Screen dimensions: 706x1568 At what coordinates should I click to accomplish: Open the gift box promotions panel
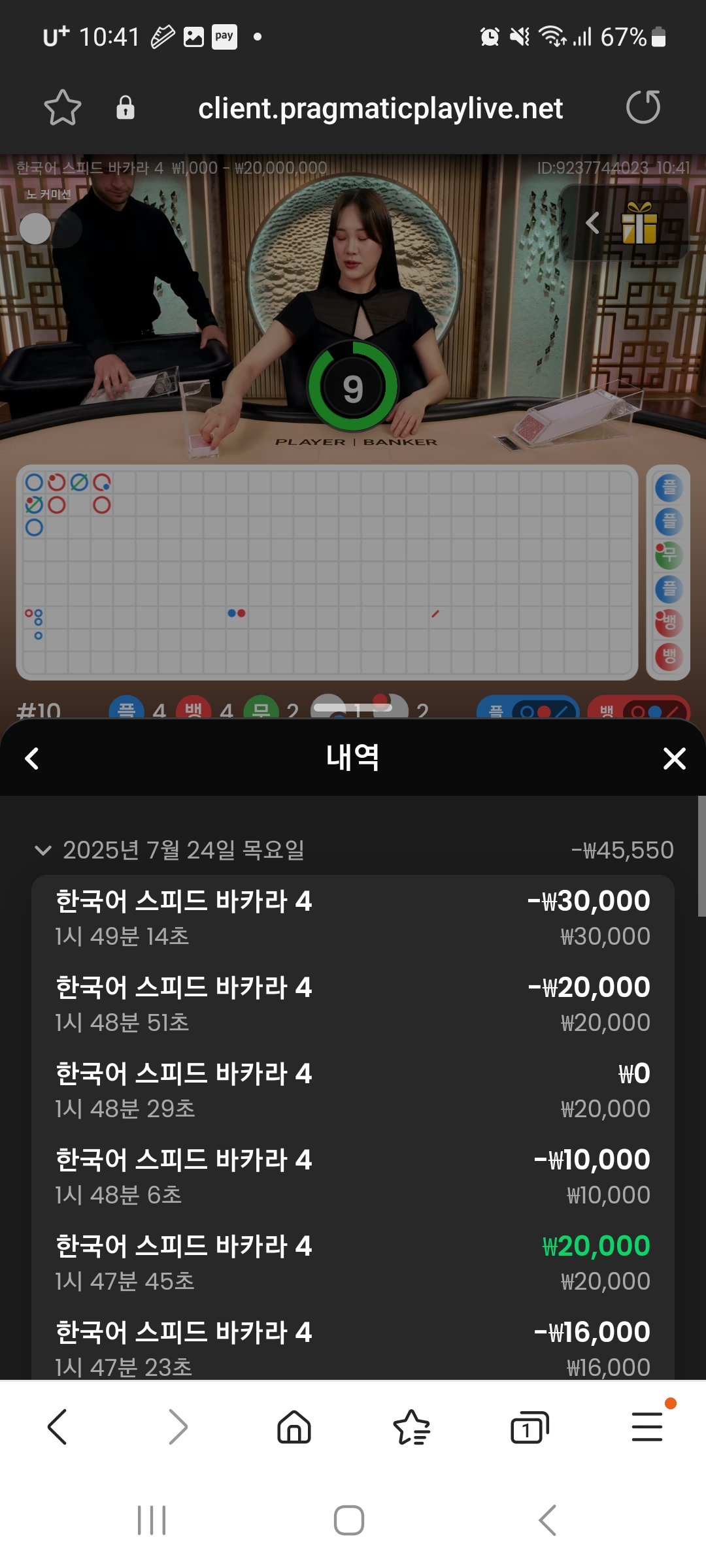(639, 223)
